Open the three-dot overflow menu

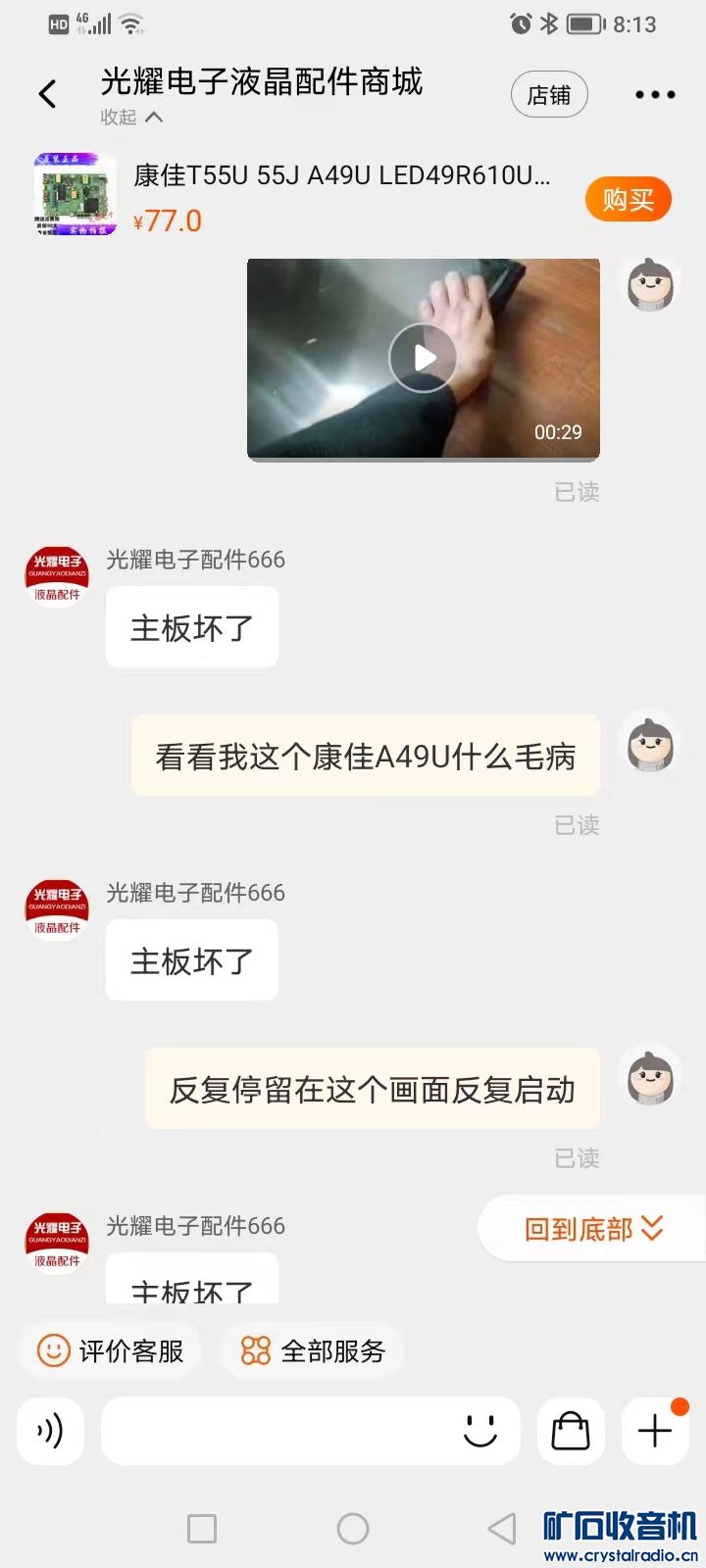[654, 95]
